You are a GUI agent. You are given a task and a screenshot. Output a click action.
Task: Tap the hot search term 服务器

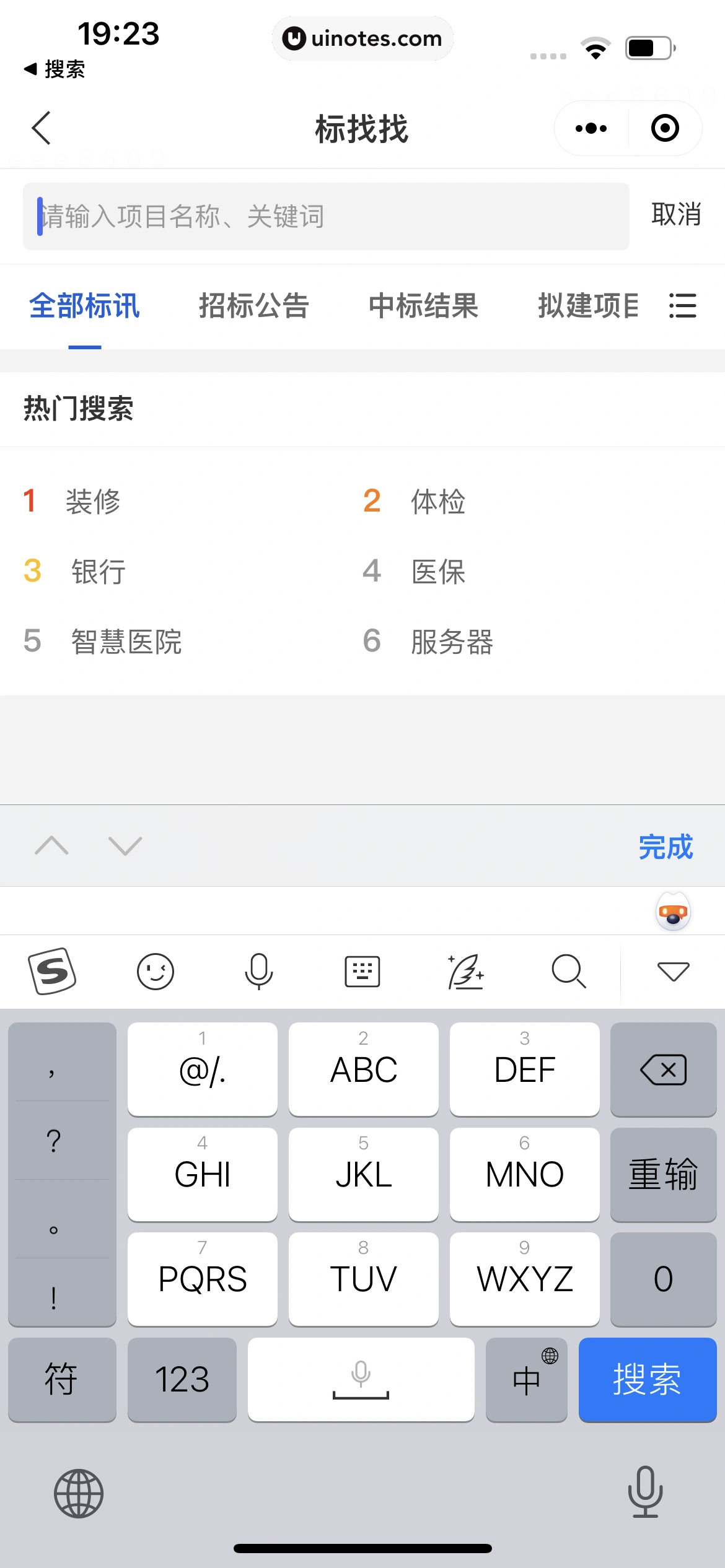pyautogui.click(x=452, y=641)
